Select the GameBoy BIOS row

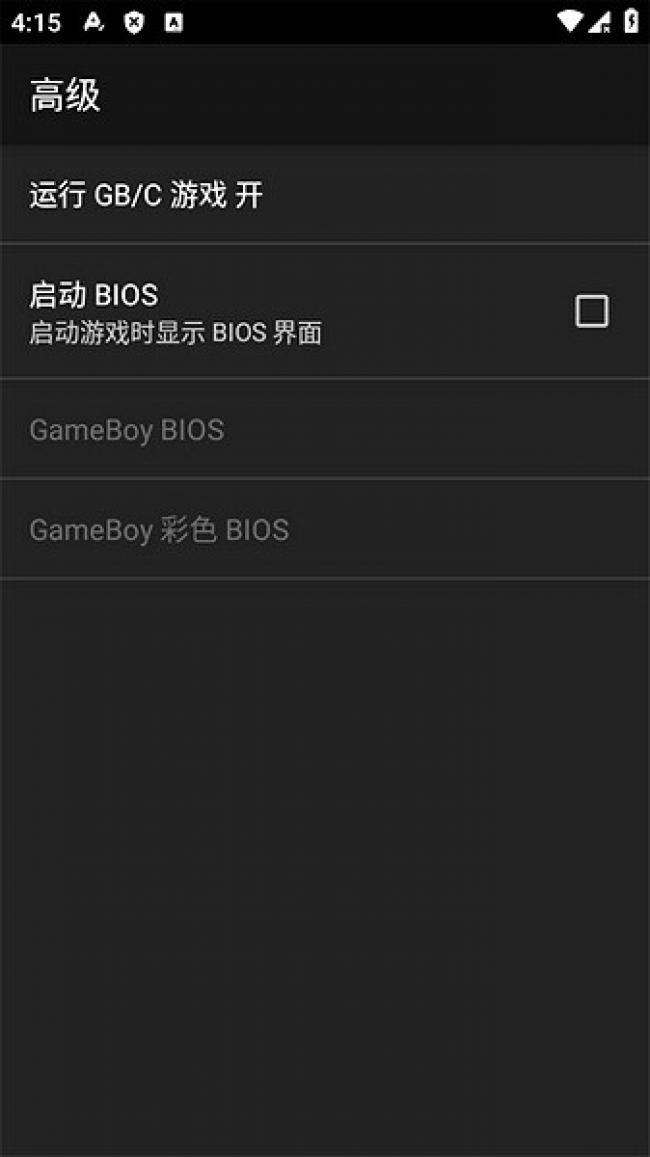click(325, 429)
